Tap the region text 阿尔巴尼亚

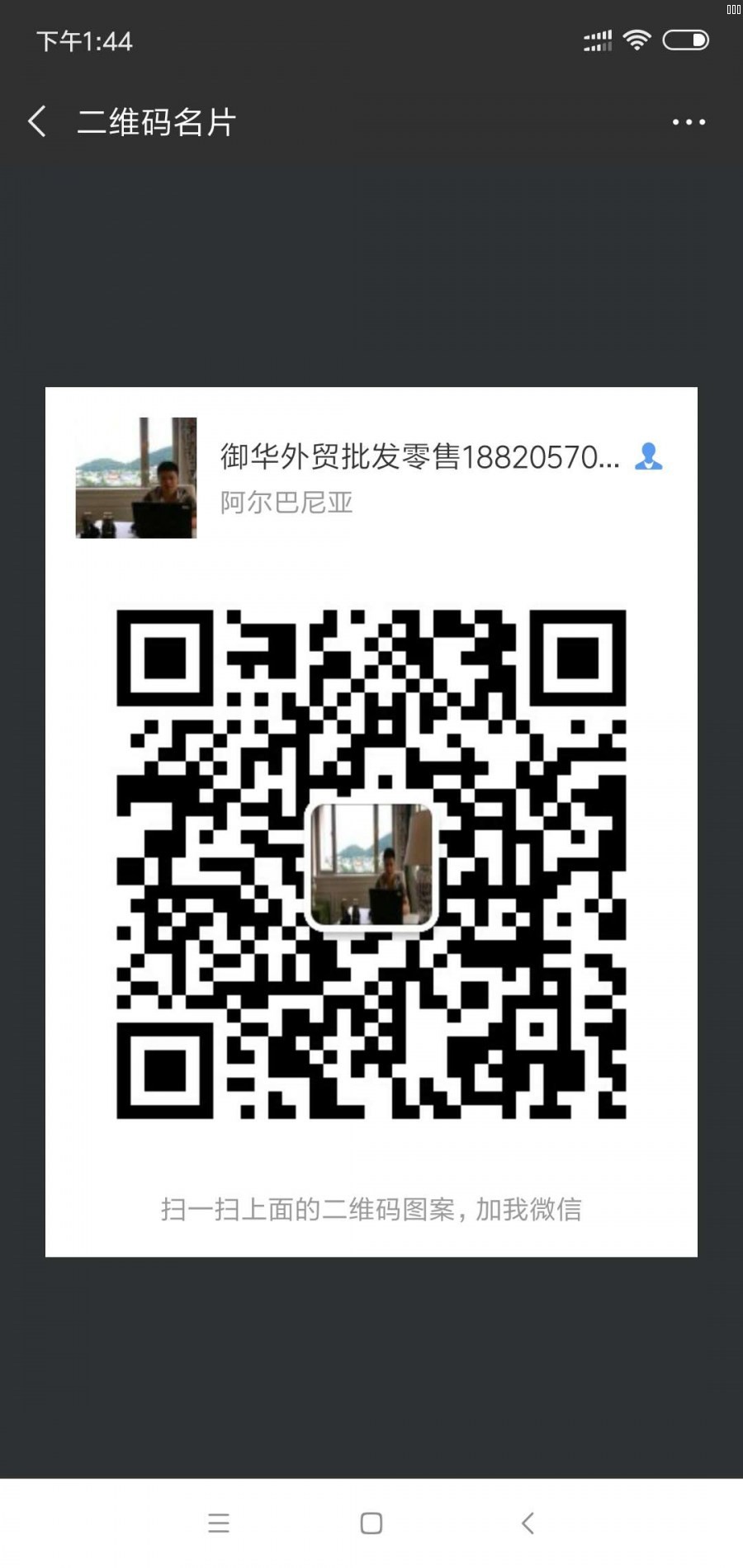[286, 503]
